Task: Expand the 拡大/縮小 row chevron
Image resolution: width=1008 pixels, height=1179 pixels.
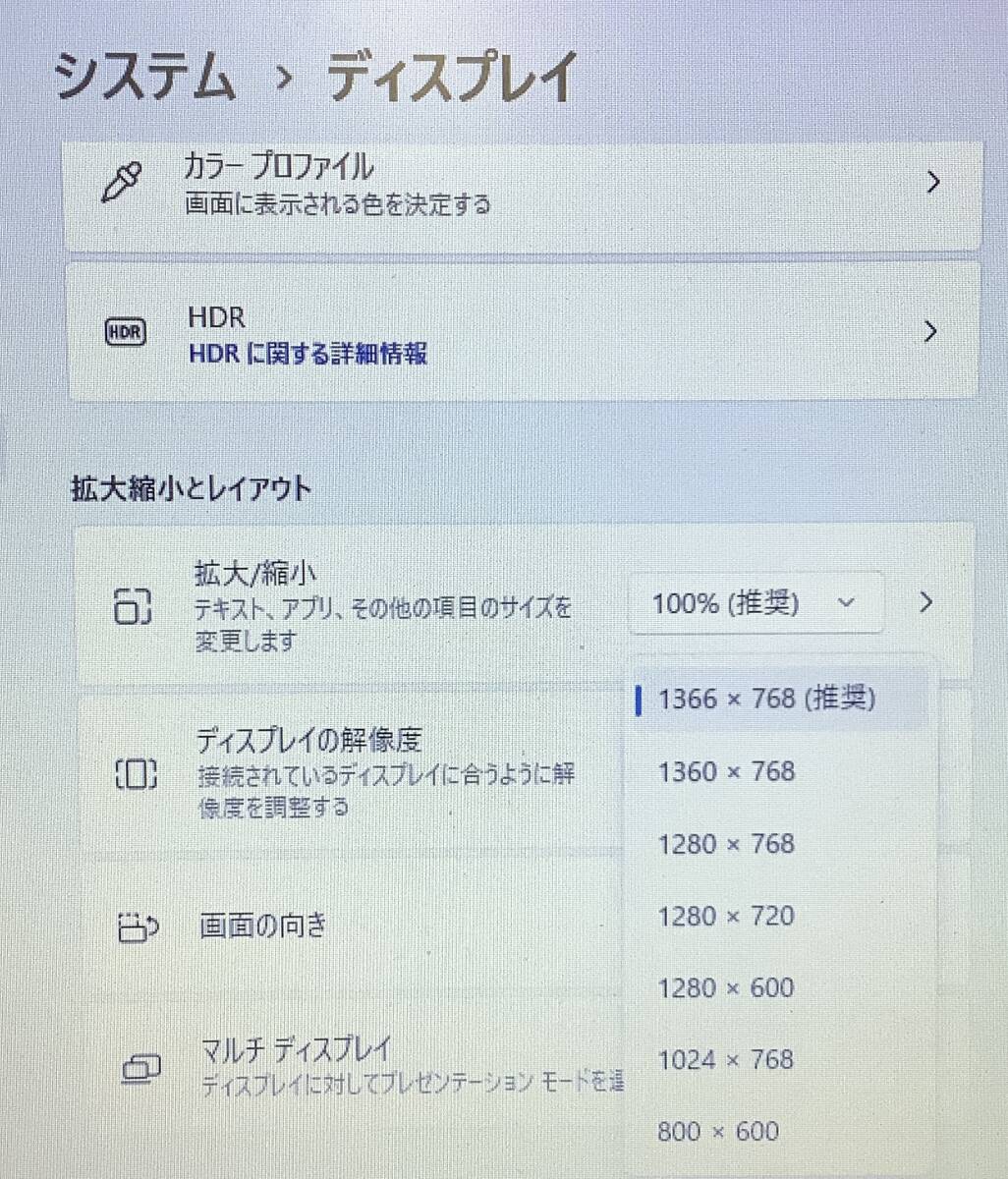Action: coord(924,602)
